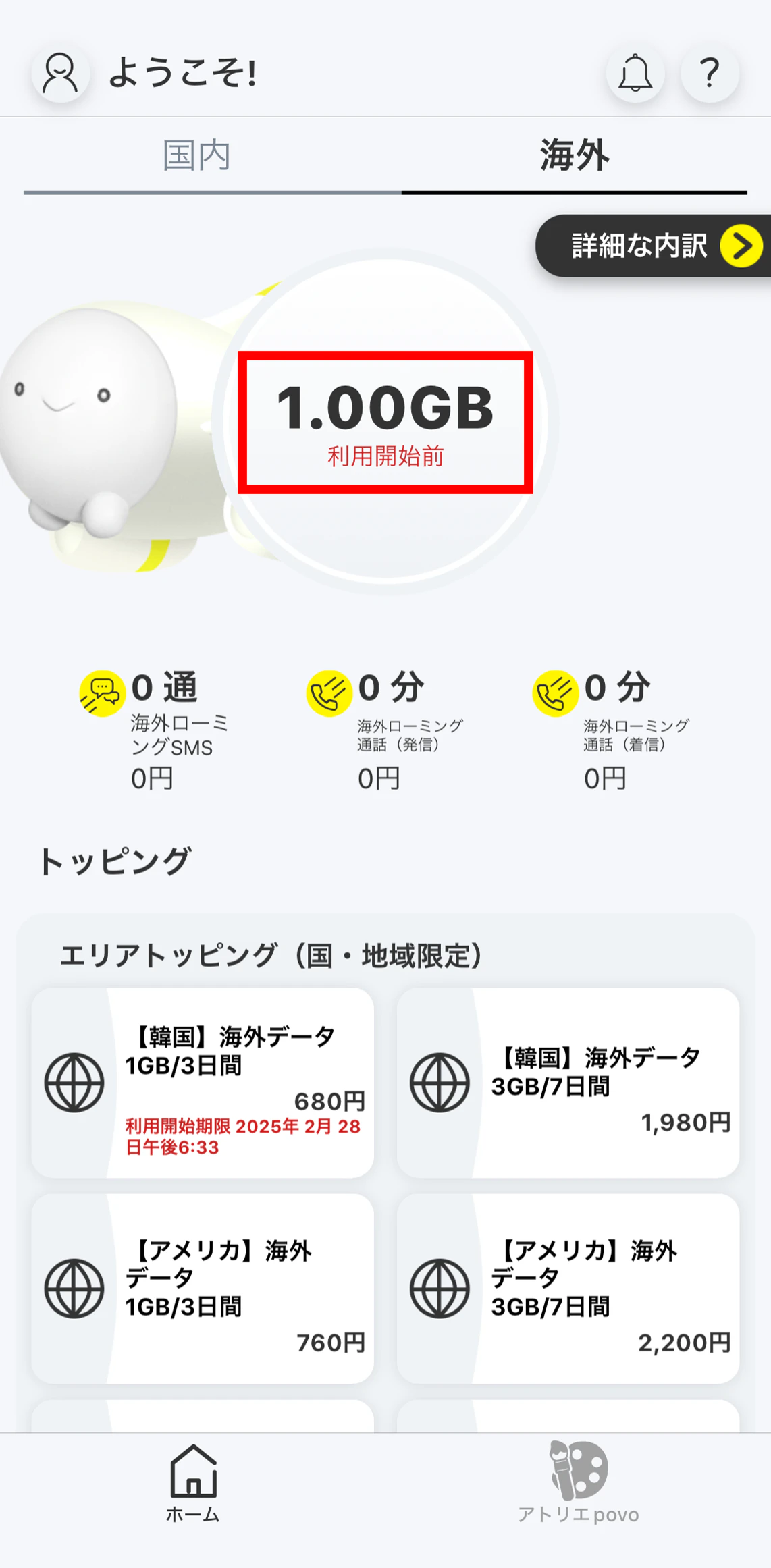
Task: Open 【韓国】海外データ 1GB/3日間 topping
Action: point(203,1083)
